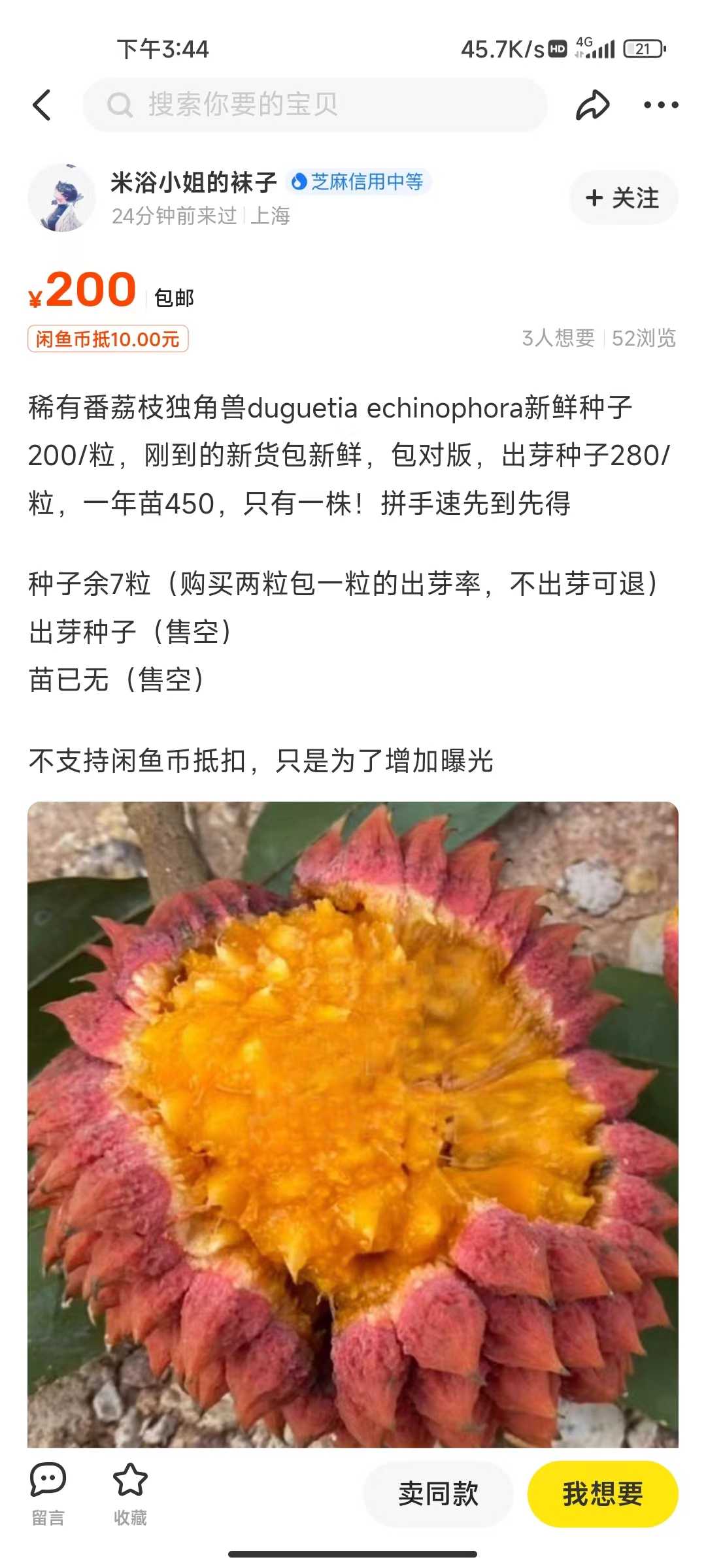
Task: Tap the yellow 我想要 button
Action: pyautogui.click(x=603, y=1494)
